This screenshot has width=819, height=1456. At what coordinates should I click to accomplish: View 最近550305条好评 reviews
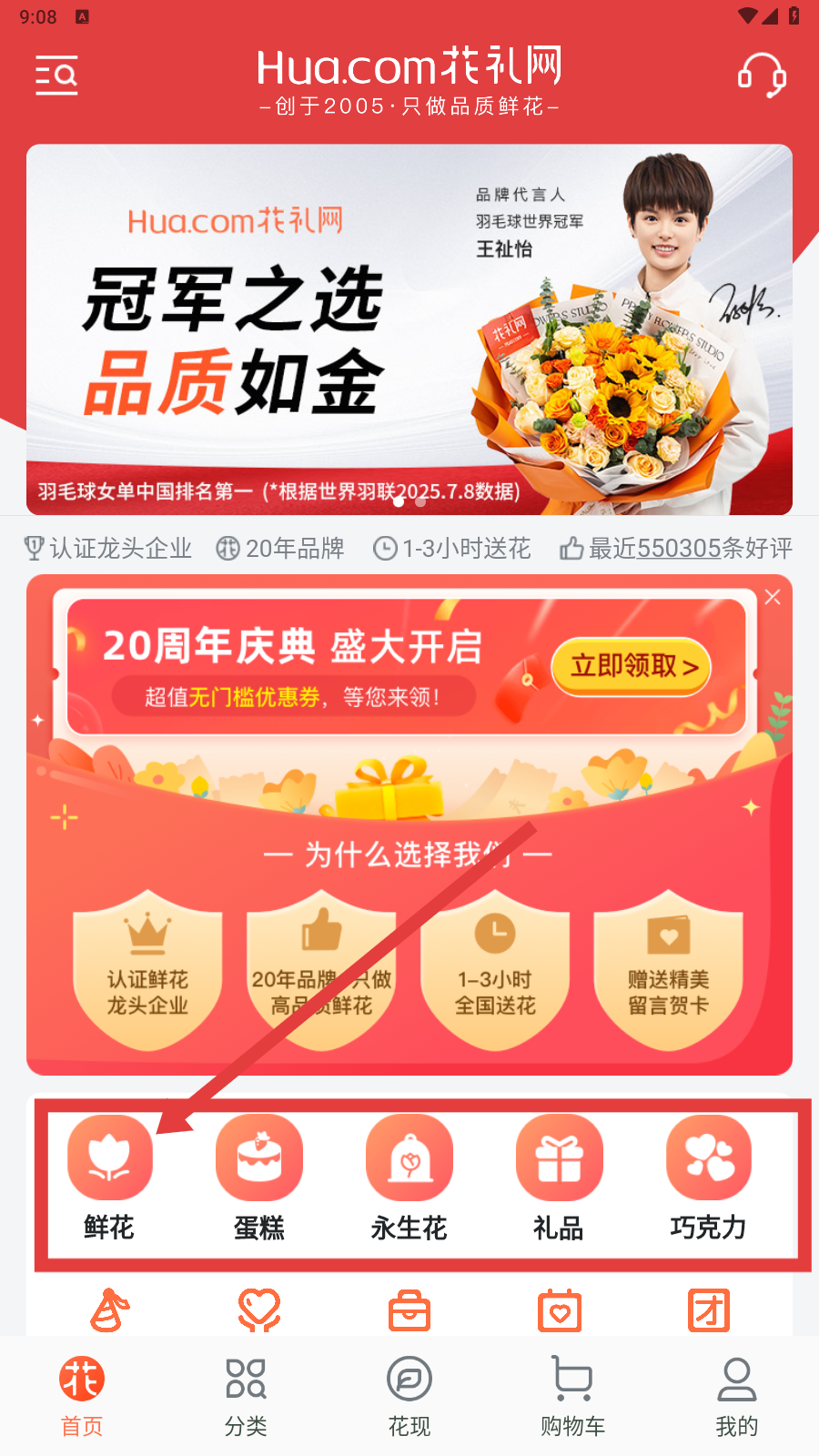point(676,548)
